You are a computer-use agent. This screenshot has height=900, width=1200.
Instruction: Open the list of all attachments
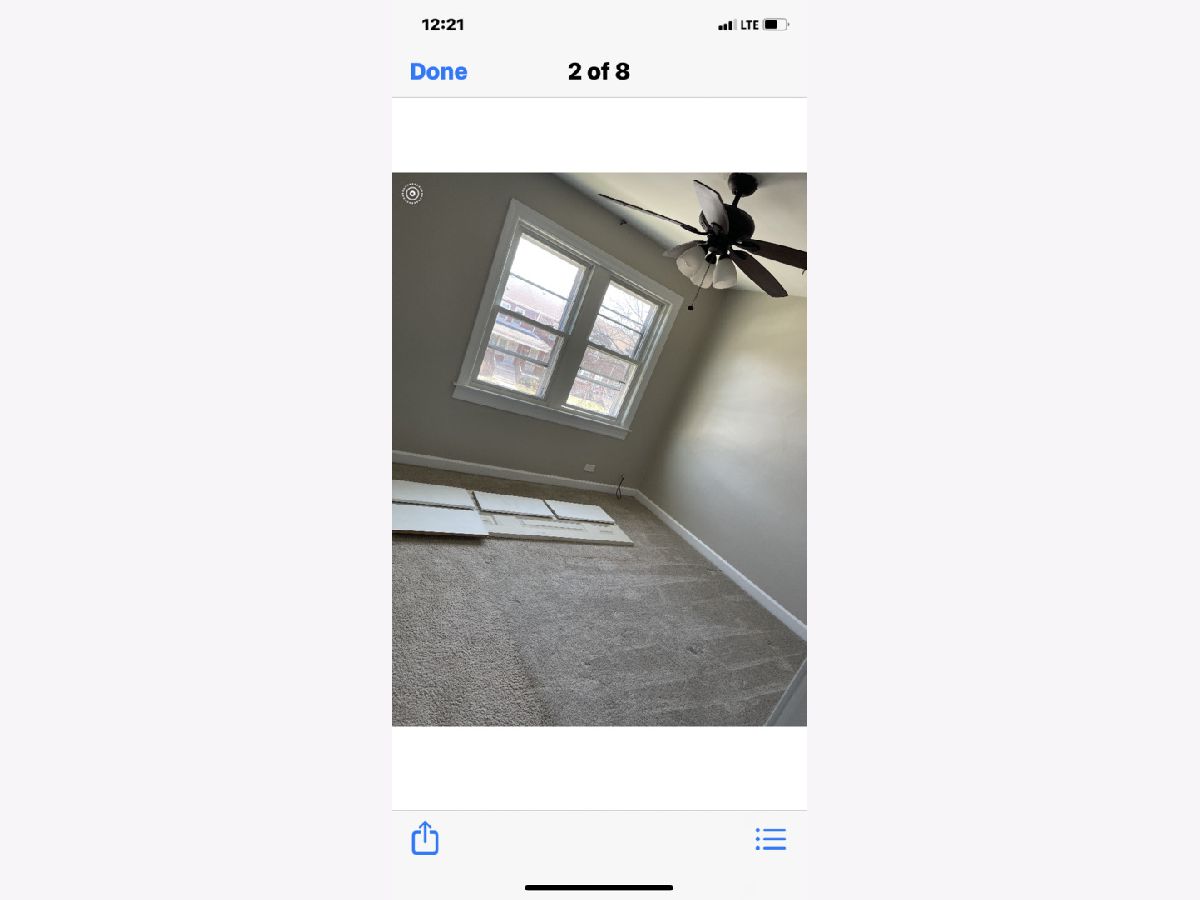point(770,839)
